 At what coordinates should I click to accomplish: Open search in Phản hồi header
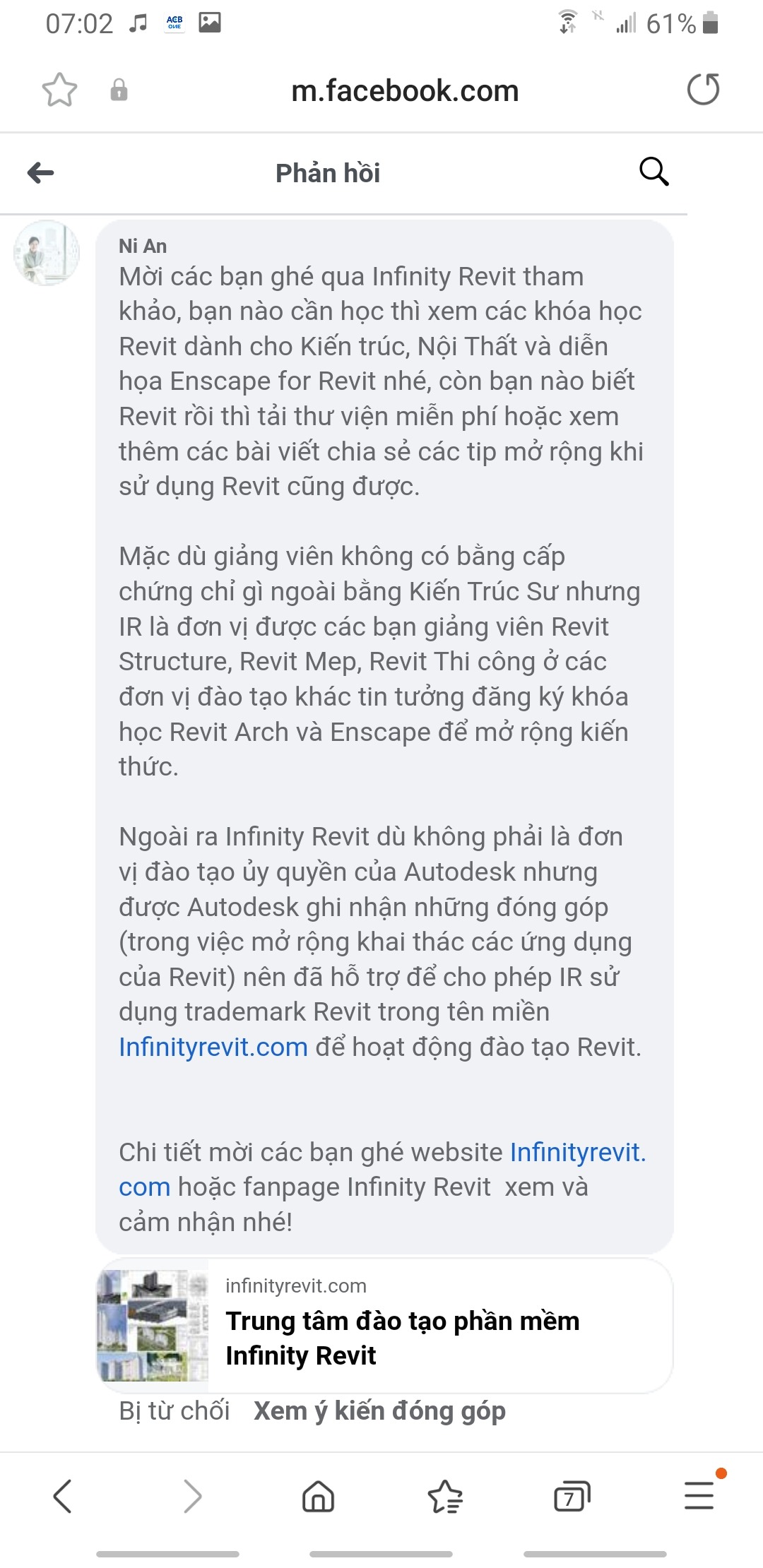coord(653,172)
